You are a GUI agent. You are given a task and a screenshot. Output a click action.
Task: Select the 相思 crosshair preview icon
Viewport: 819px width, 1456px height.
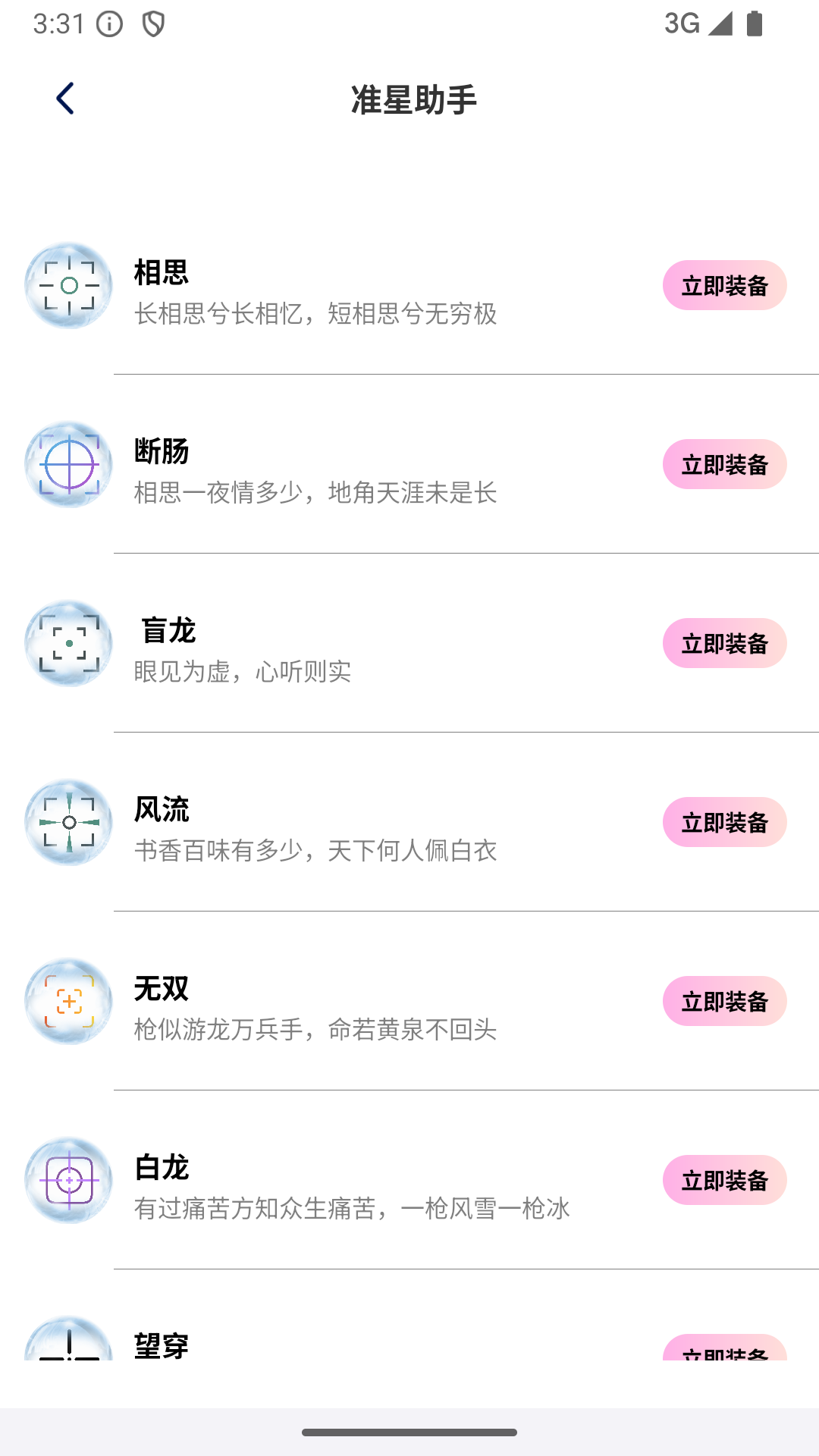[67, 286]
